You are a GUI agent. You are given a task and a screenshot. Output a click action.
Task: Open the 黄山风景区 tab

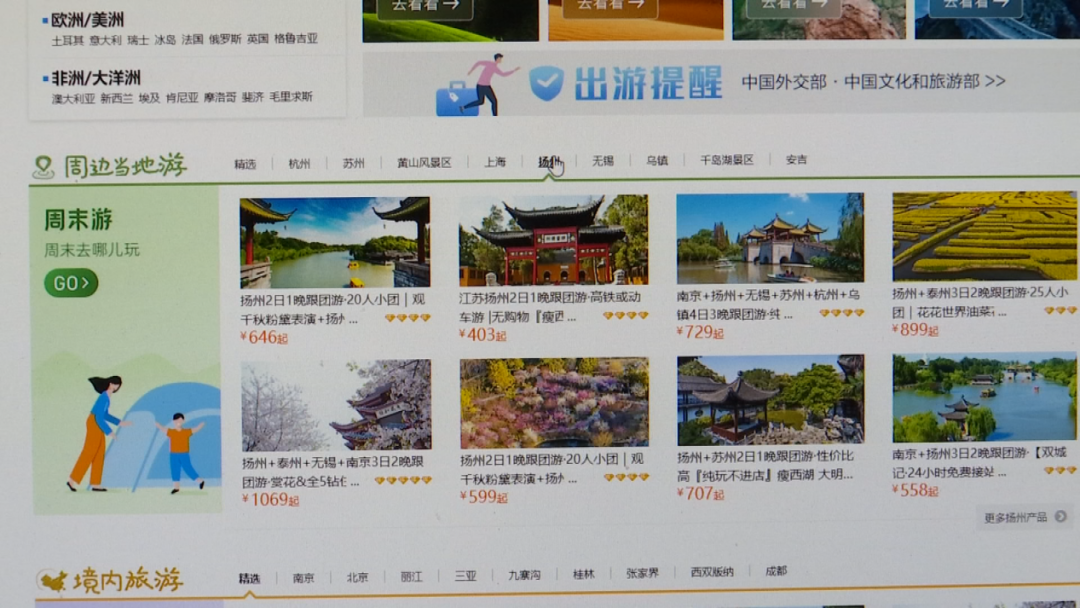click(x=424, y=162)
